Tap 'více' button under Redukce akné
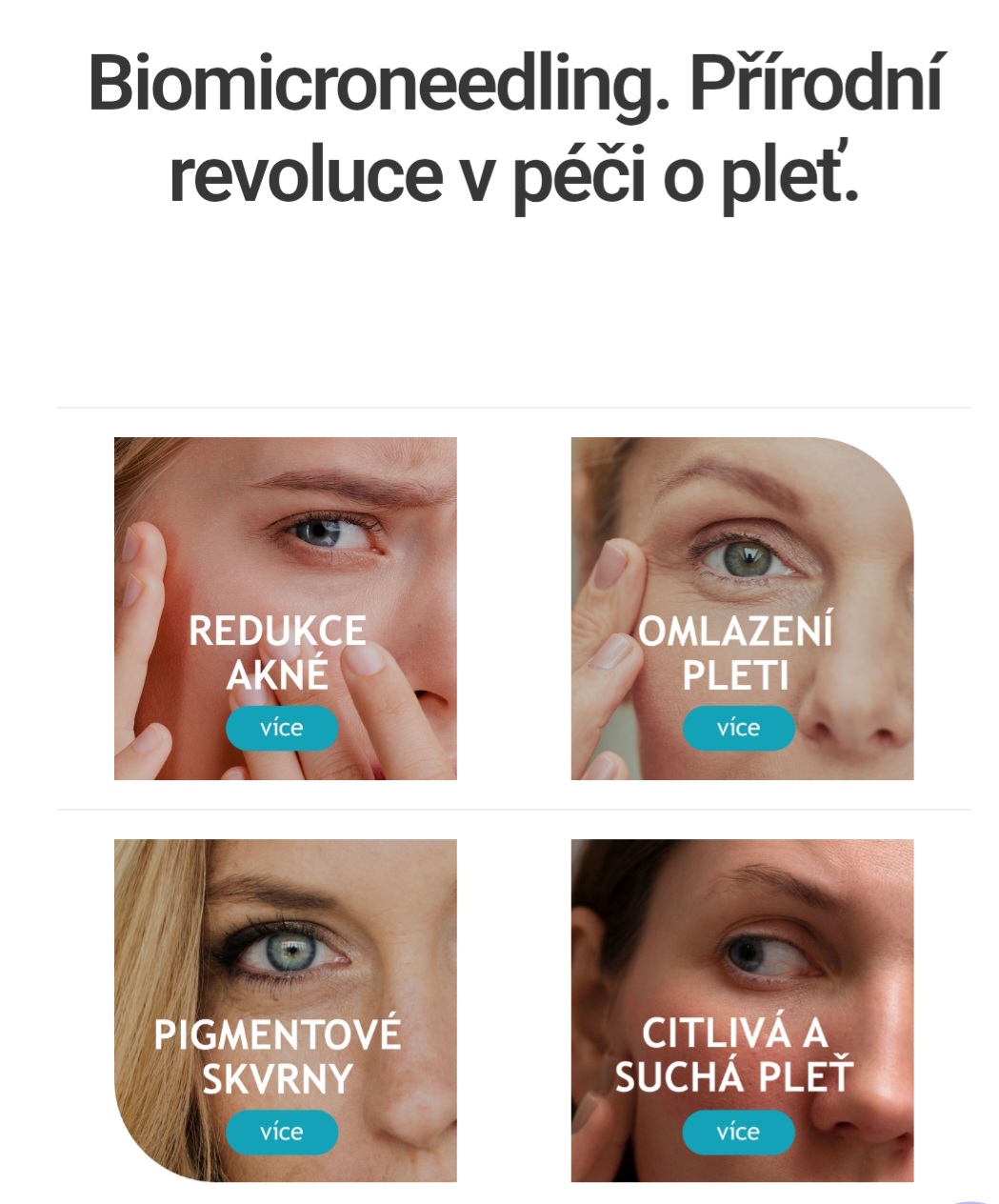 coord(282,729)
